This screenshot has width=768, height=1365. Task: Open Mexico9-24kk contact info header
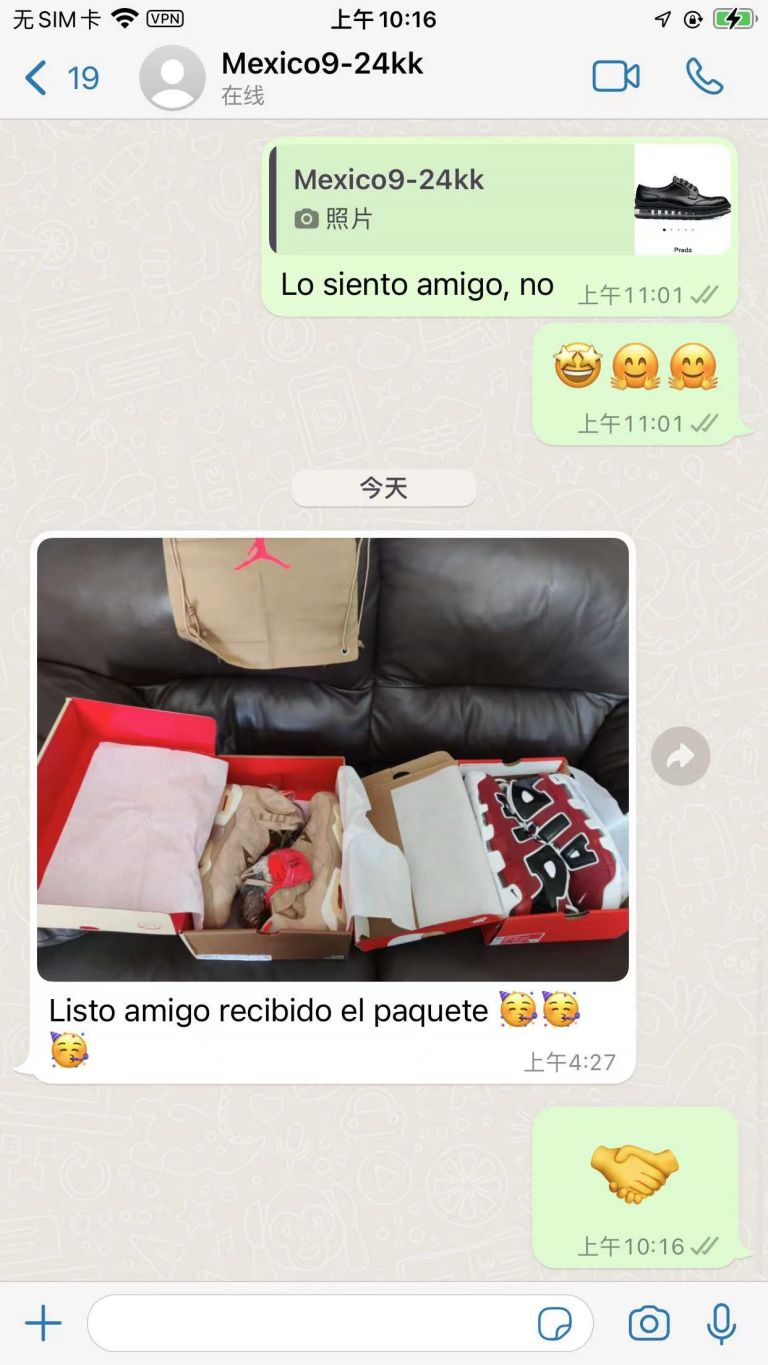(321, 76)
